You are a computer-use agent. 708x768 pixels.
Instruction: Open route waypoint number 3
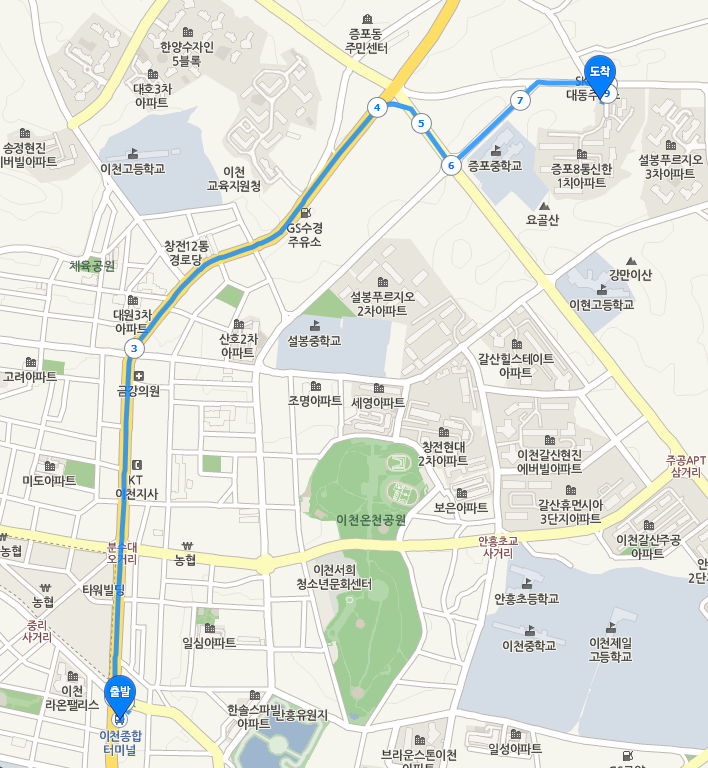134,348
